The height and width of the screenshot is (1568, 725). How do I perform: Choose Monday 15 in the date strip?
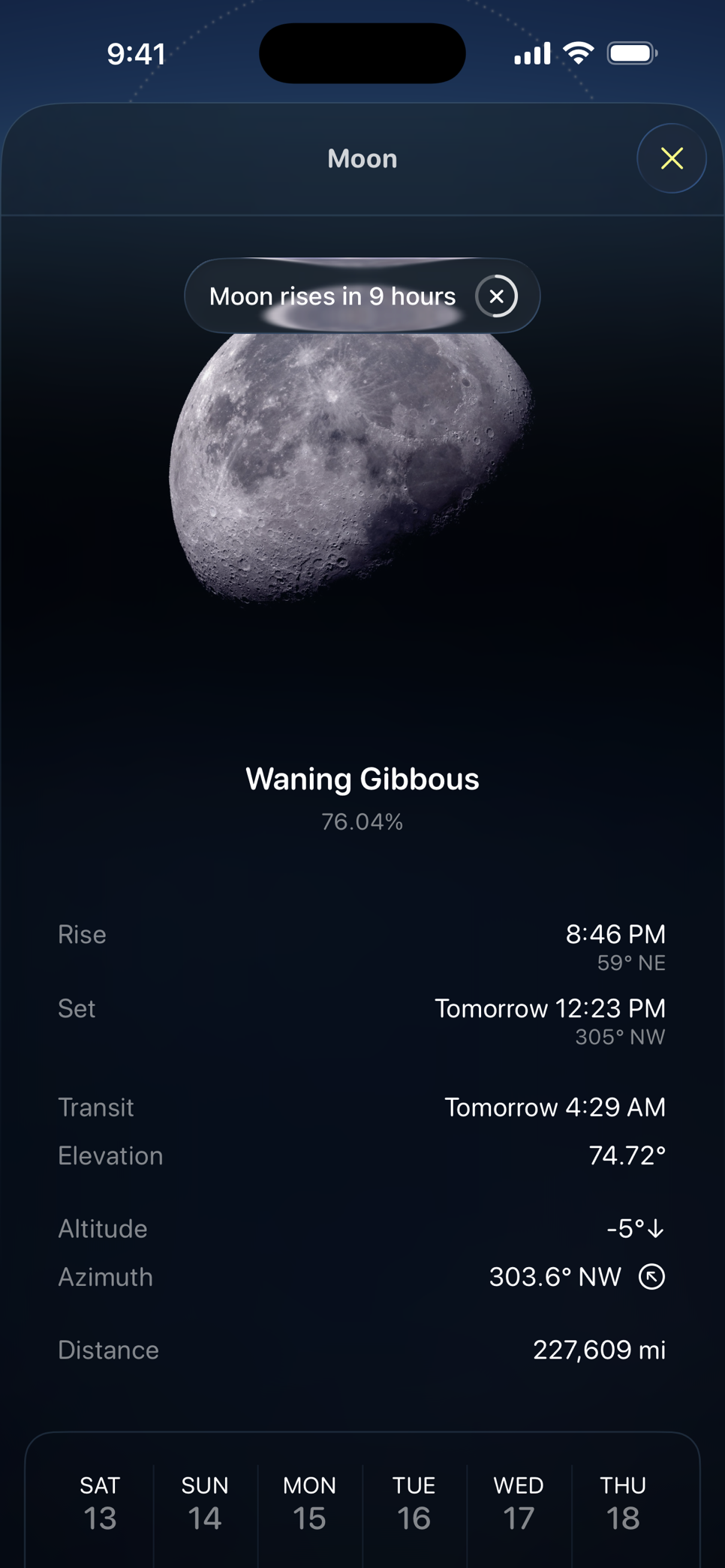(309, 1503)
